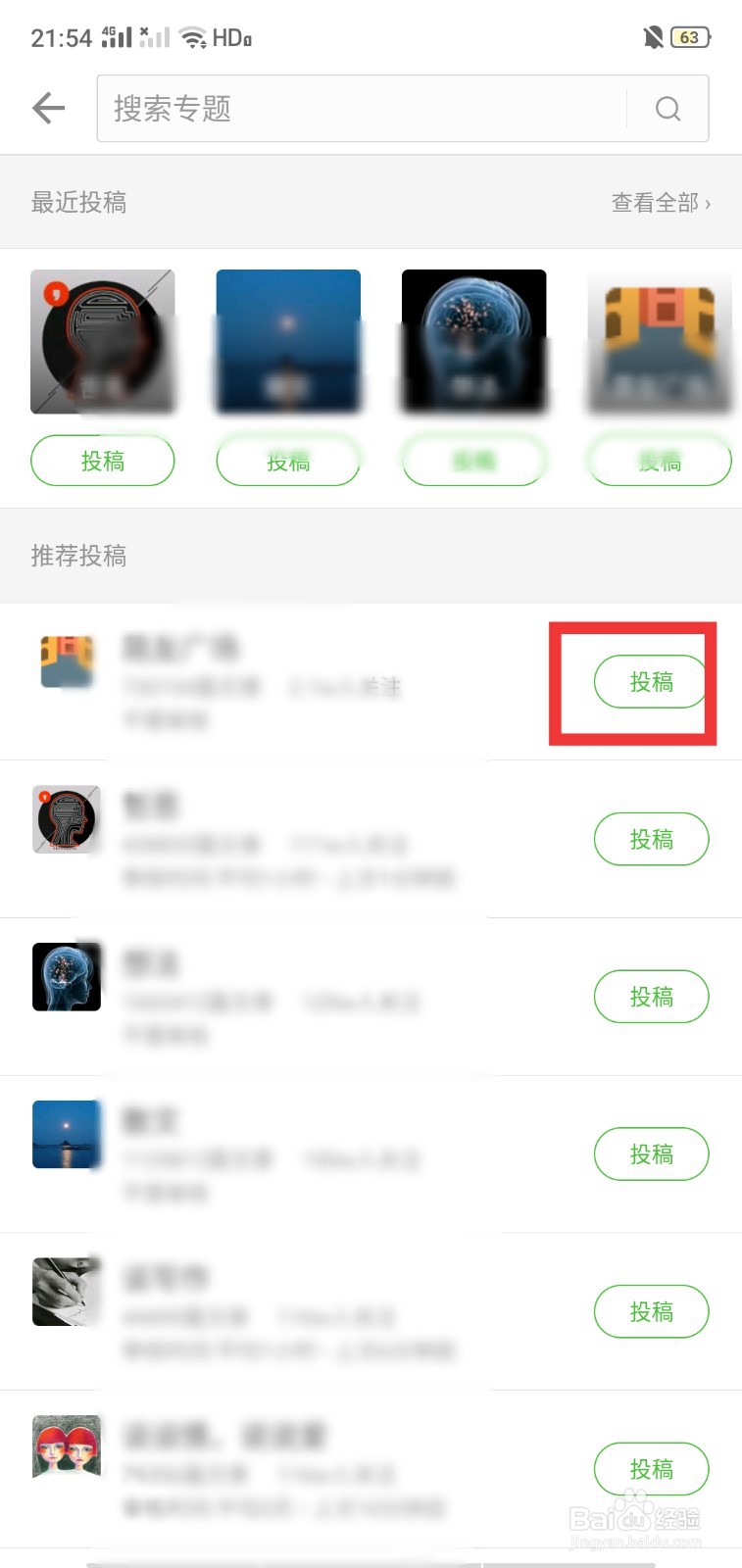The image size is (742, 1568).
Task: Open the two red-haired girls topic row
Action: (371, 1469)
